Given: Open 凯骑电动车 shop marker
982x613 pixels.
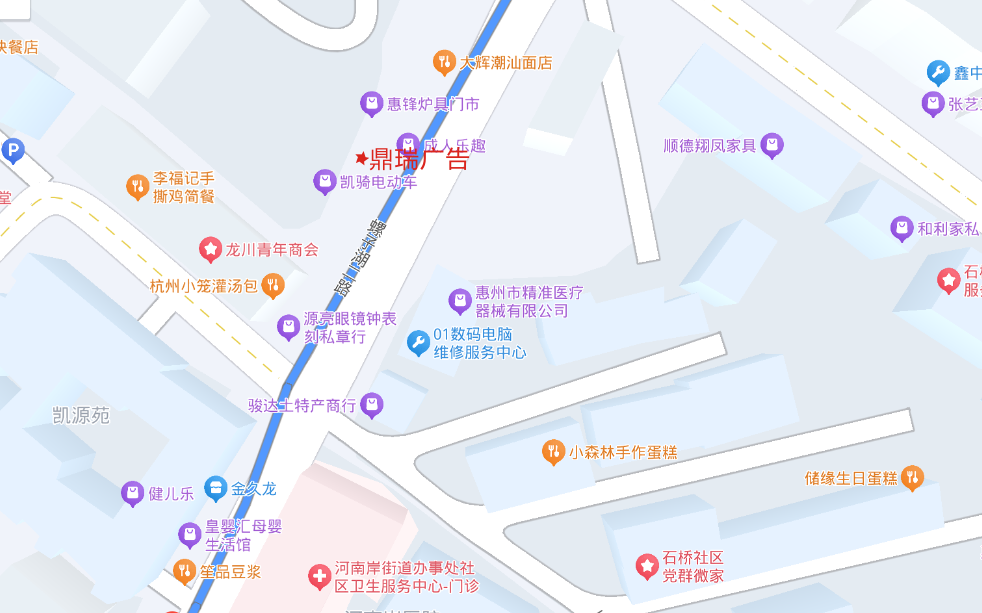Looking at the screenshot, I should tap(325, 182).
